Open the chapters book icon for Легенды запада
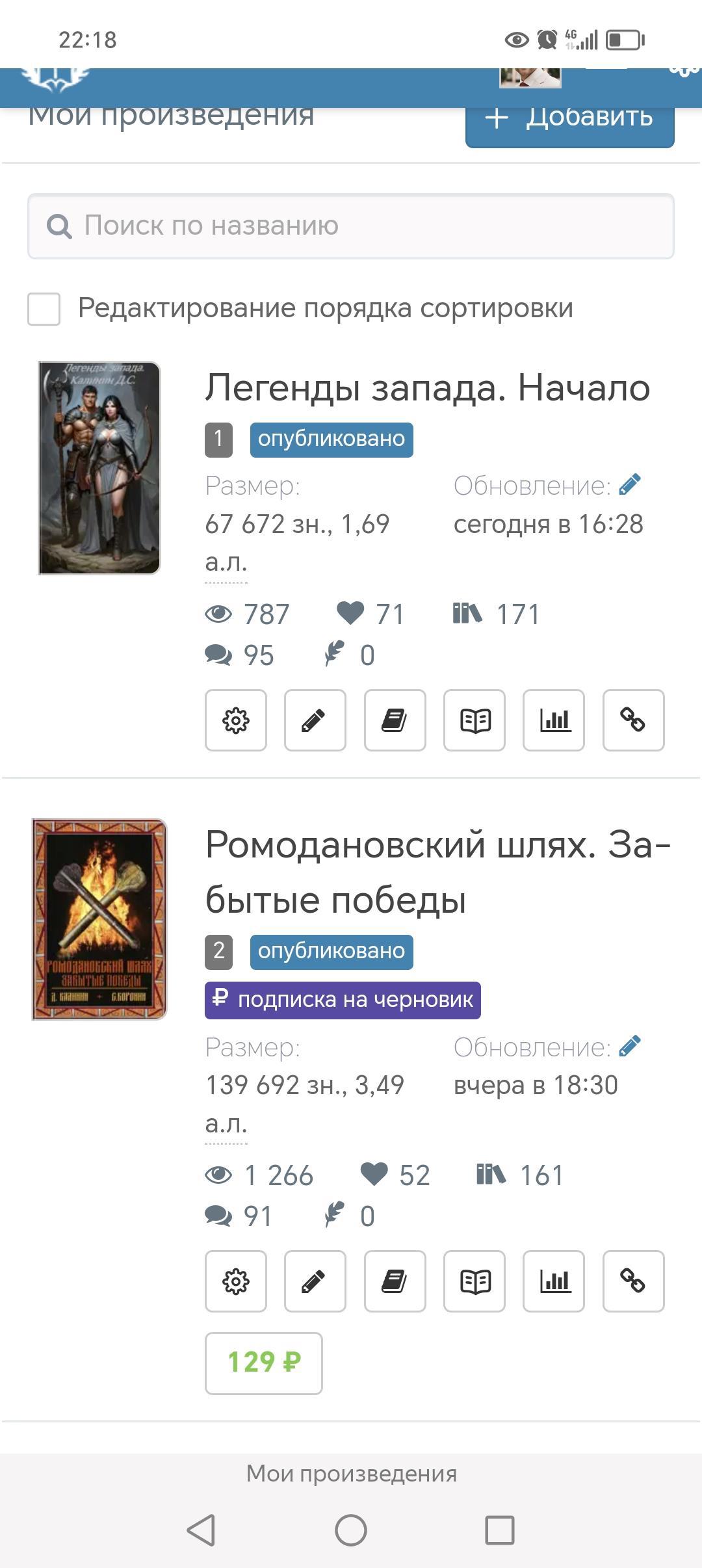The width and height of the screenshot is (702, 1568). coord(395,720)
